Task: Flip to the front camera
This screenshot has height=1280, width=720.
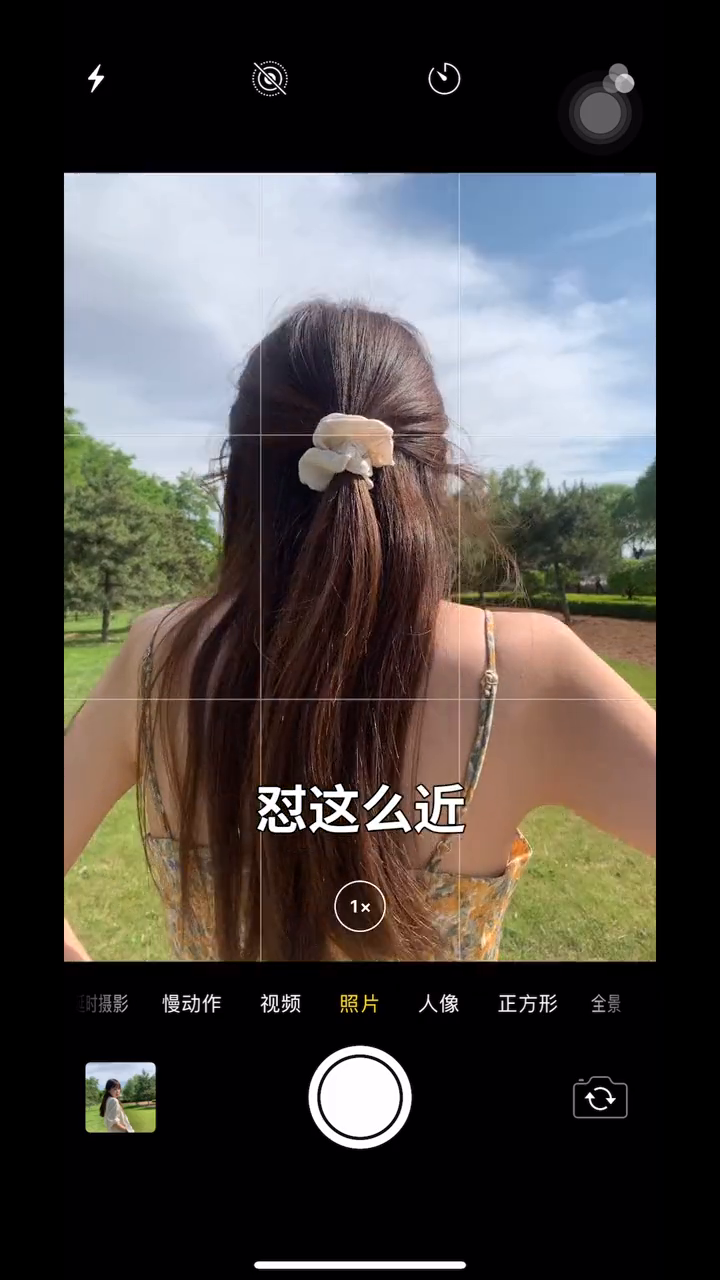Action: point(600,1098)
